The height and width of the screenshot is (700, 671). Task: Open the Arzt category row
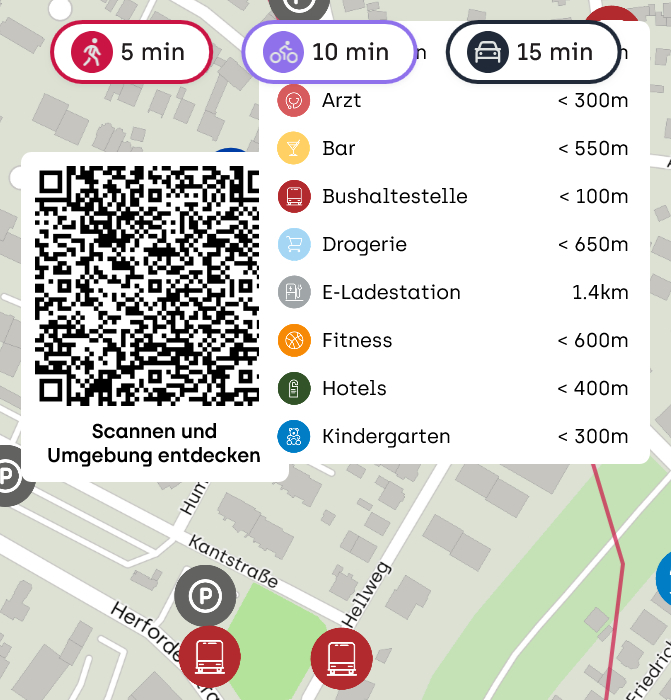tap(454, 101)
